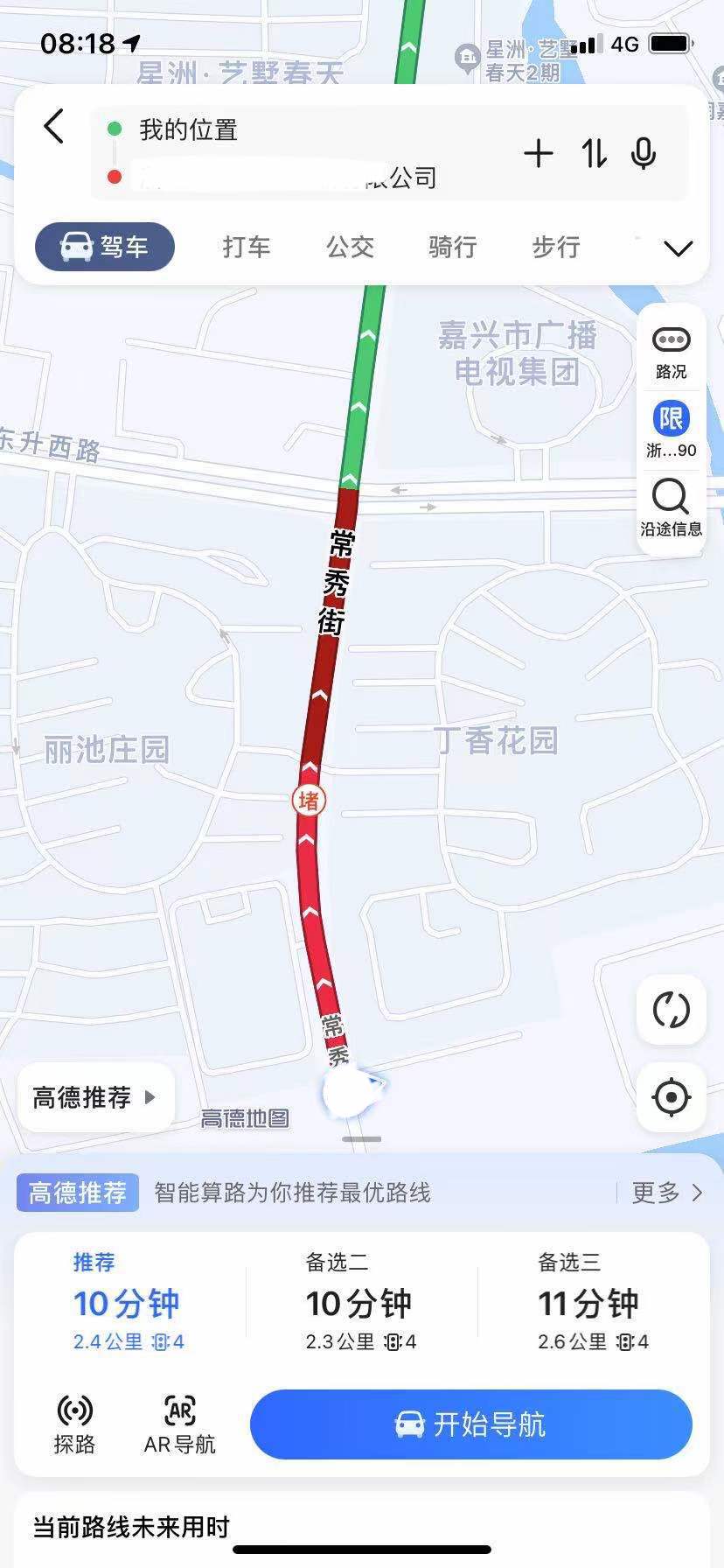The width and height of the screenshot is (724, 1568).
Task: Expand more travel modes with the chevron
Action: click(x=678, y=248)
